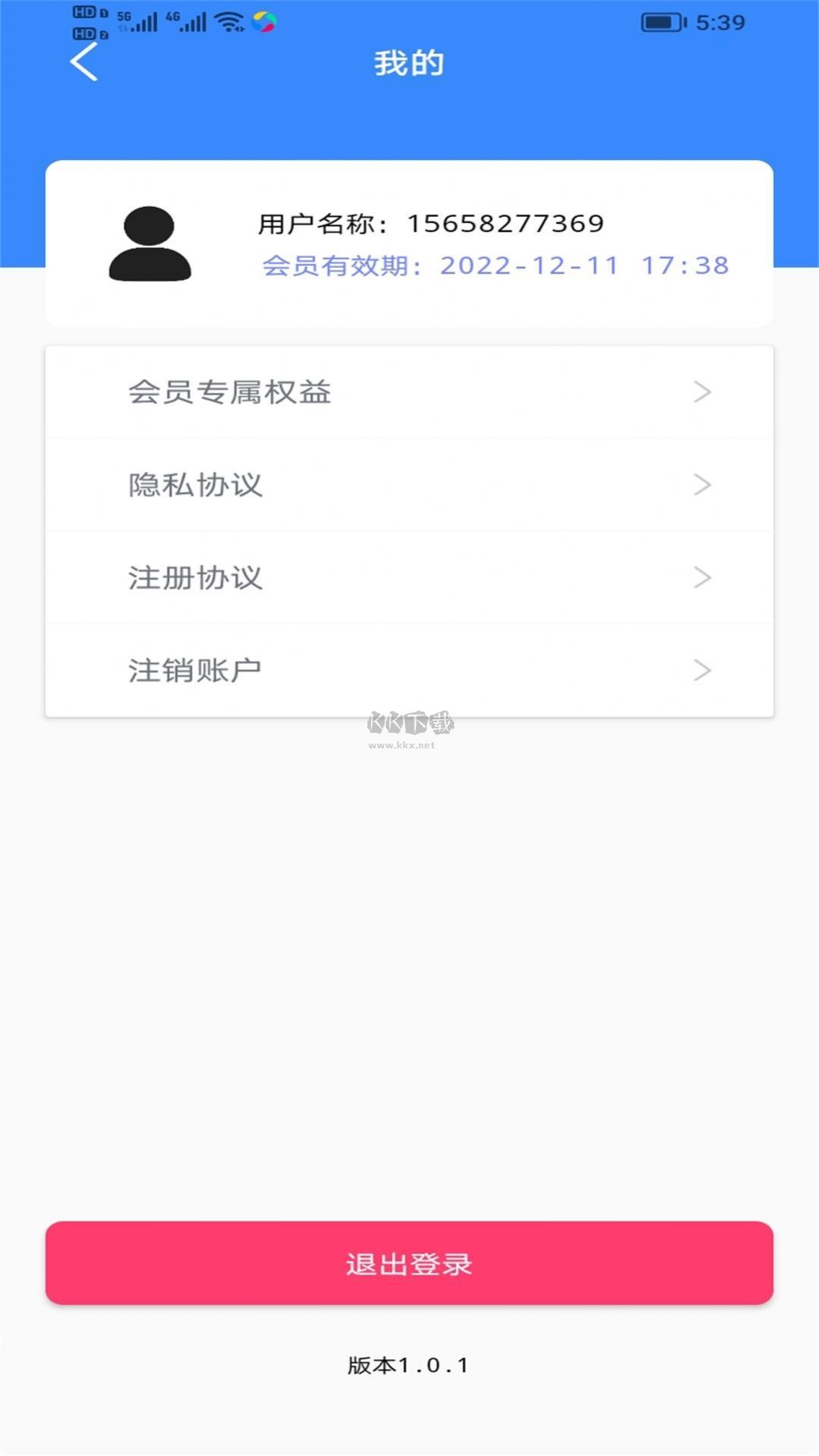Expand 注册协议 using its chevron
This screenshot has height=1456, width=819.
(703, 577)
